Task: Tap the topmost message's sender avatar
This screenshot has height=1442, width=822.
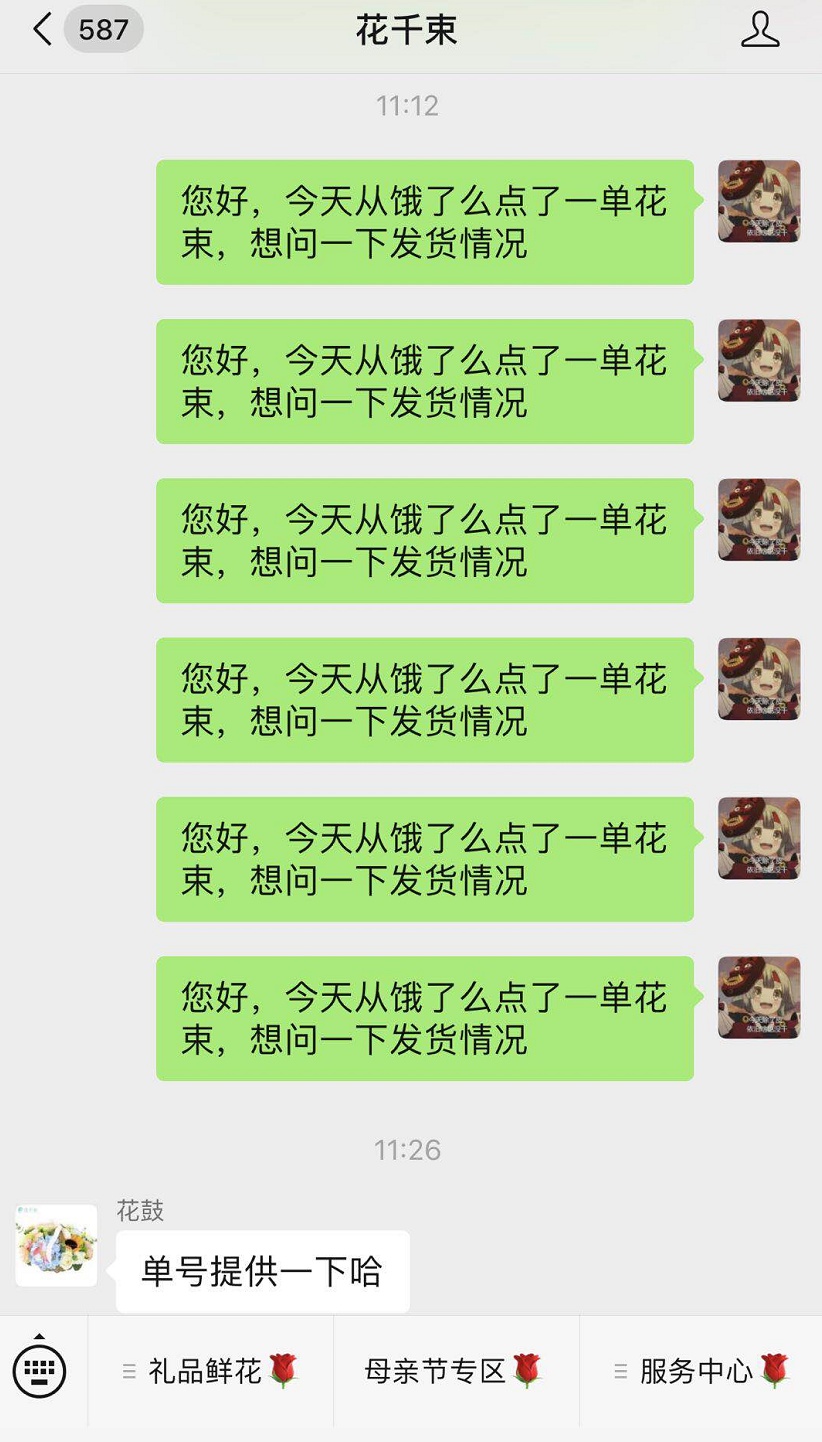Action: [x=758, y=202]
